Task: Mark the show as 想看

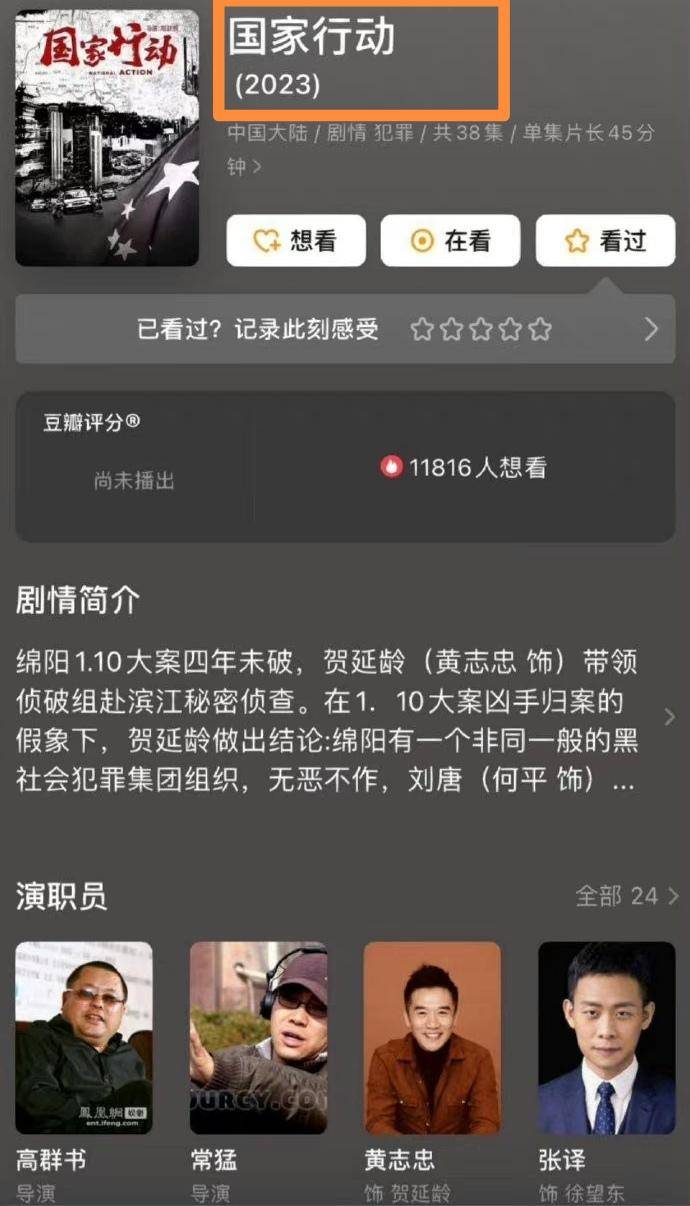Action: point(296,241)
